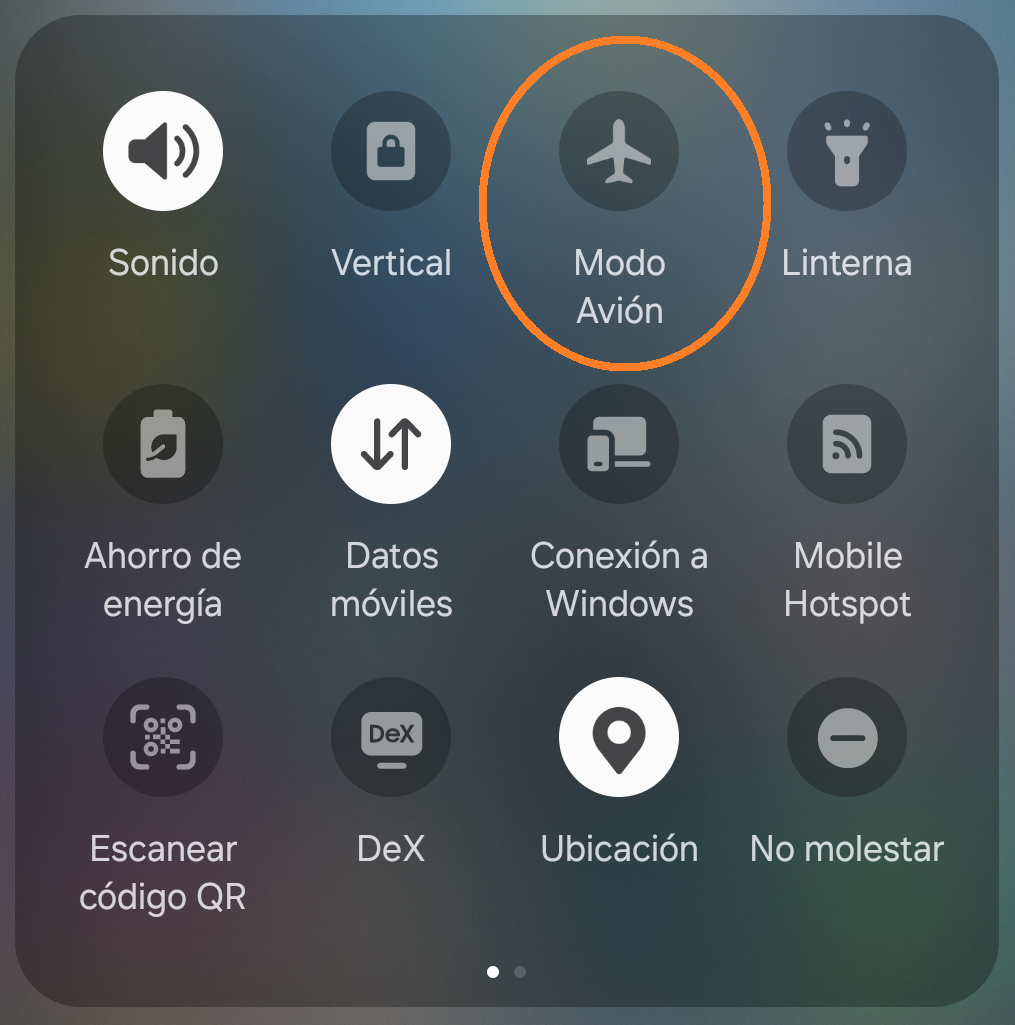Tap the 'DeX' label text
The width and height of the screenshot is (1015, 1025).
[391, 849]
